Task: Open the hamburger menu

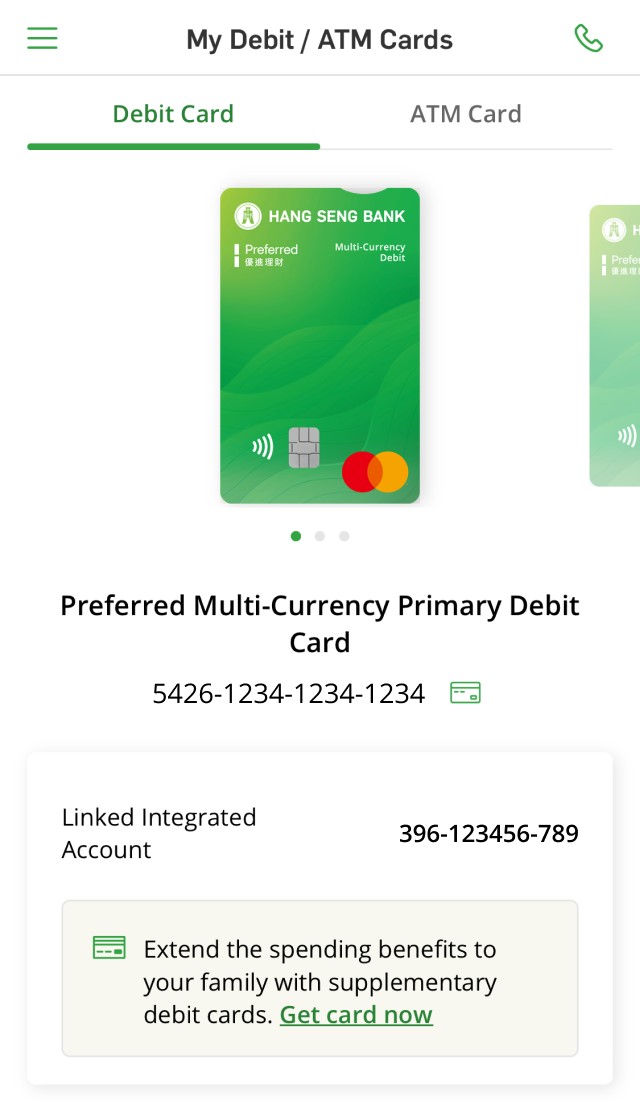Action: 42,39
